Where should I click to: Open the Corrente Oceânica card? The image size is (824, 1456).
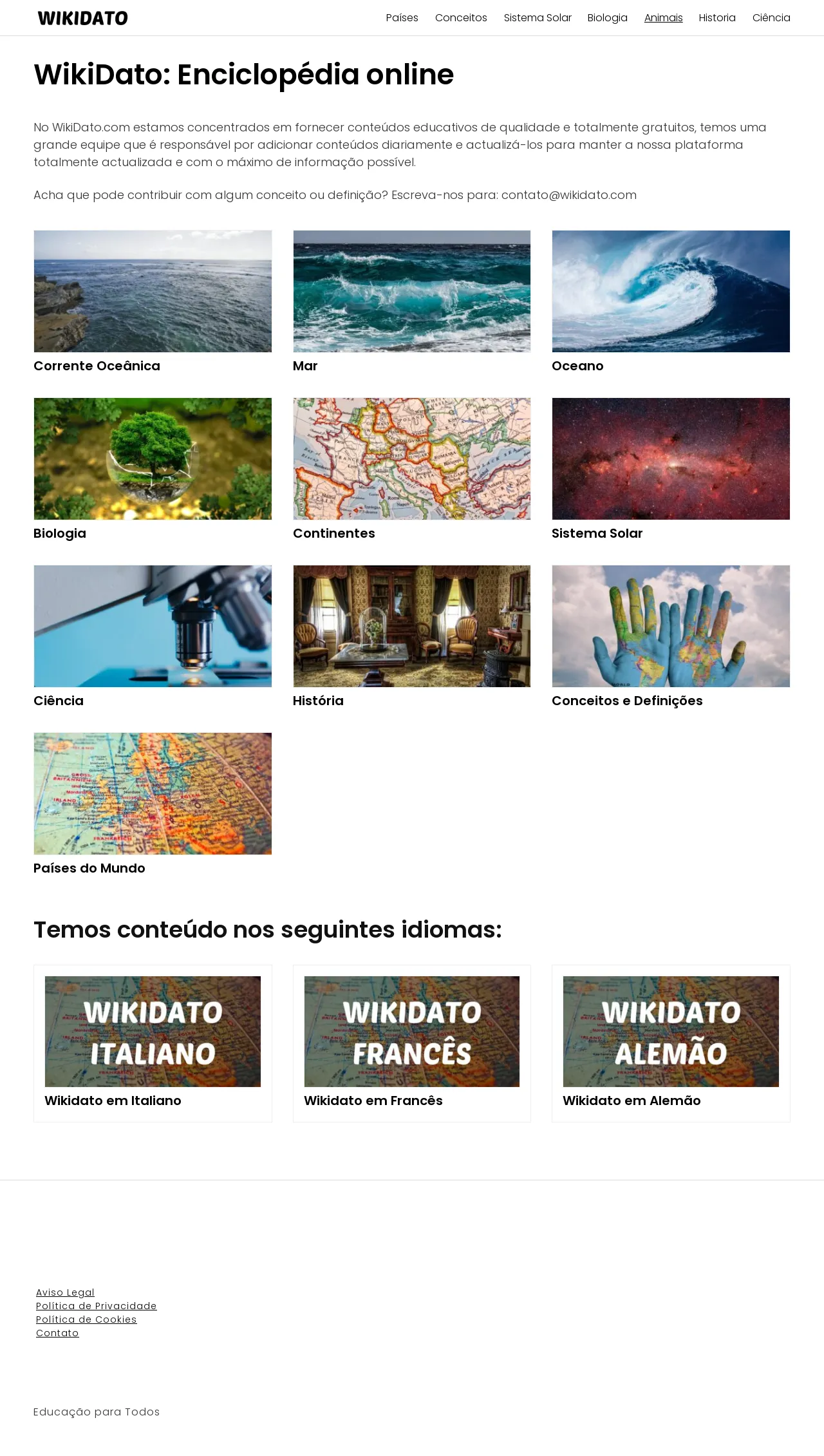(153, 292)
